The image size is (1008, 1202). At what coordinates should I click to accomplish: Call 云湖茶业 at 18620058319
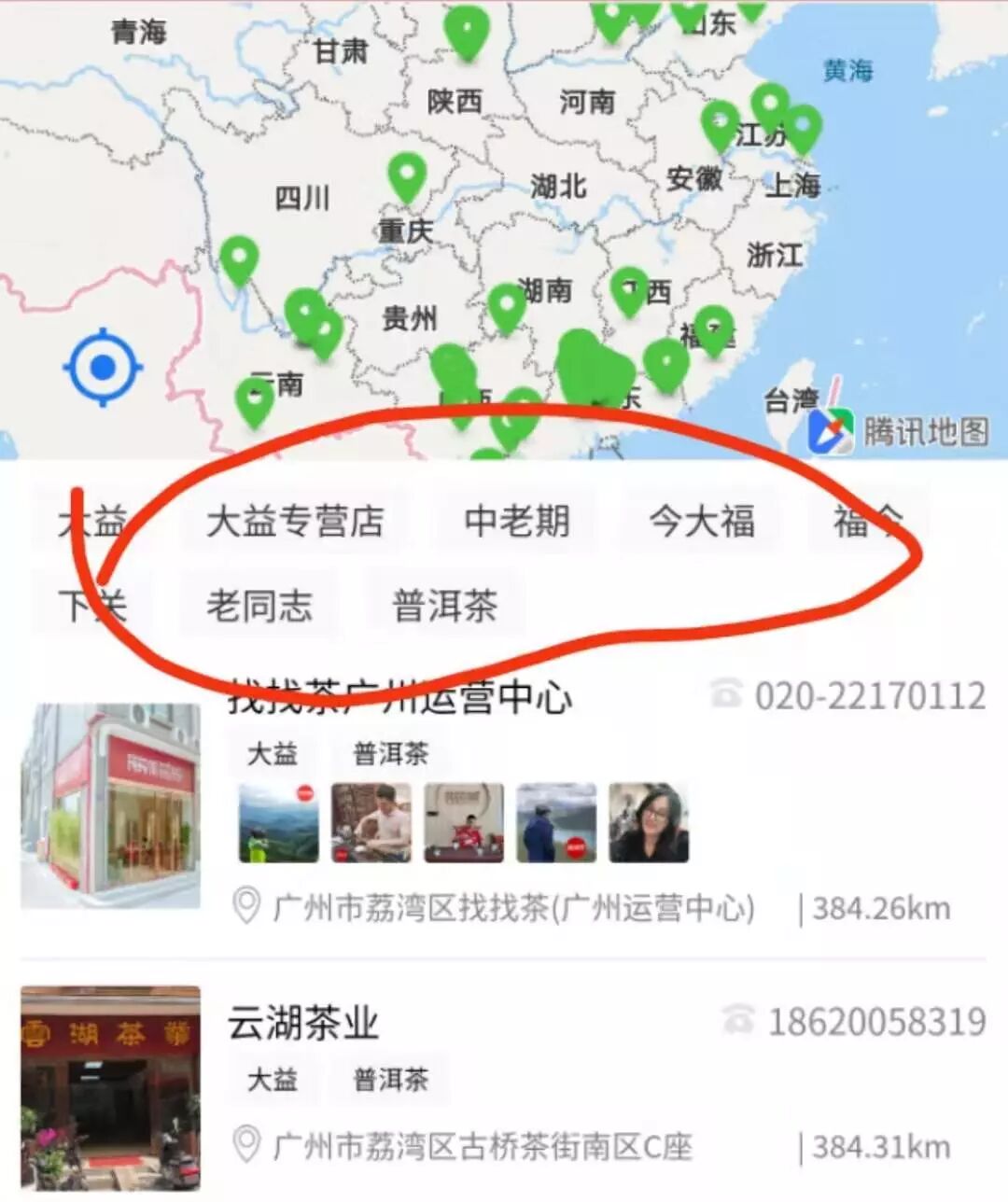tap(854, 1022)
